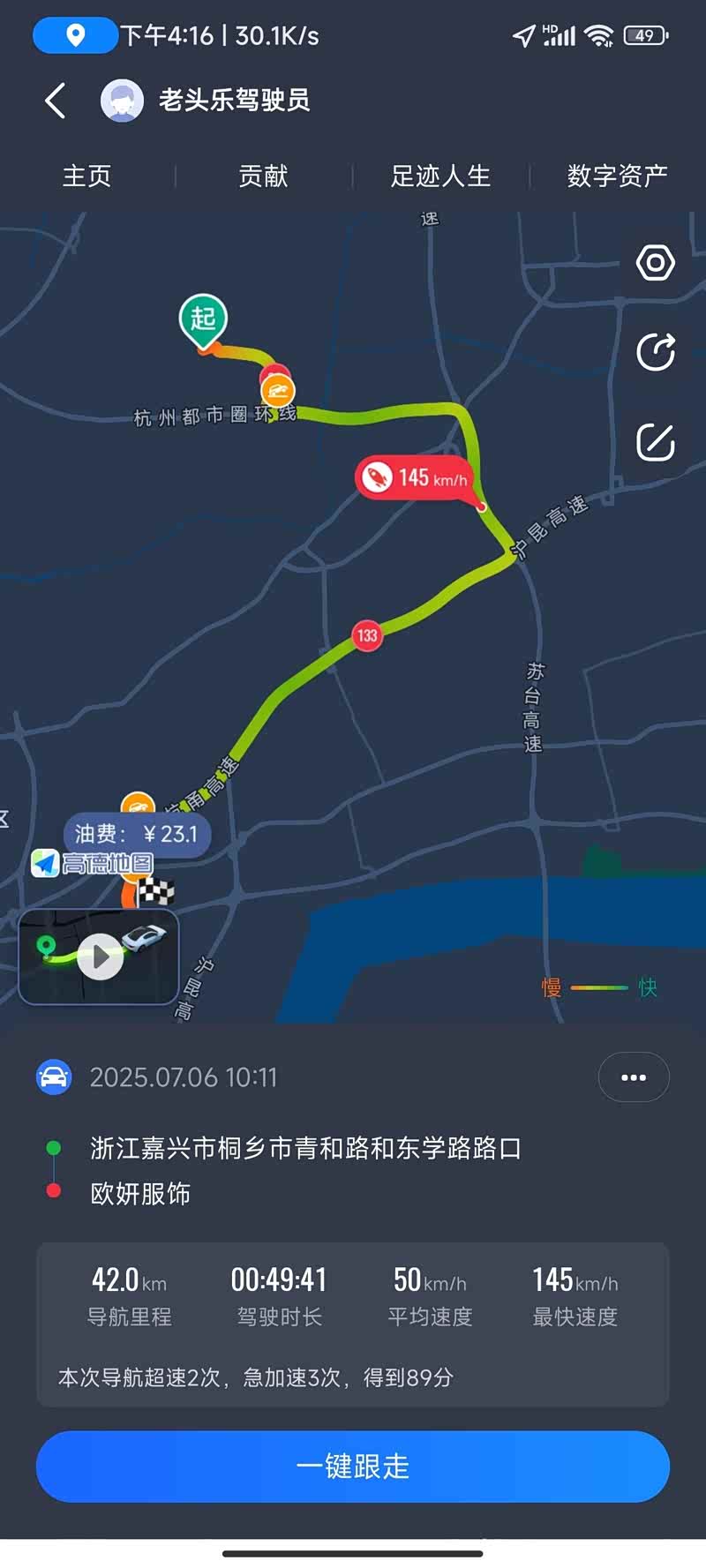Switch to the 数字资产 tab
This screenshot has height=1568, width=706.
pyautogui.click(x=617, y=176)
